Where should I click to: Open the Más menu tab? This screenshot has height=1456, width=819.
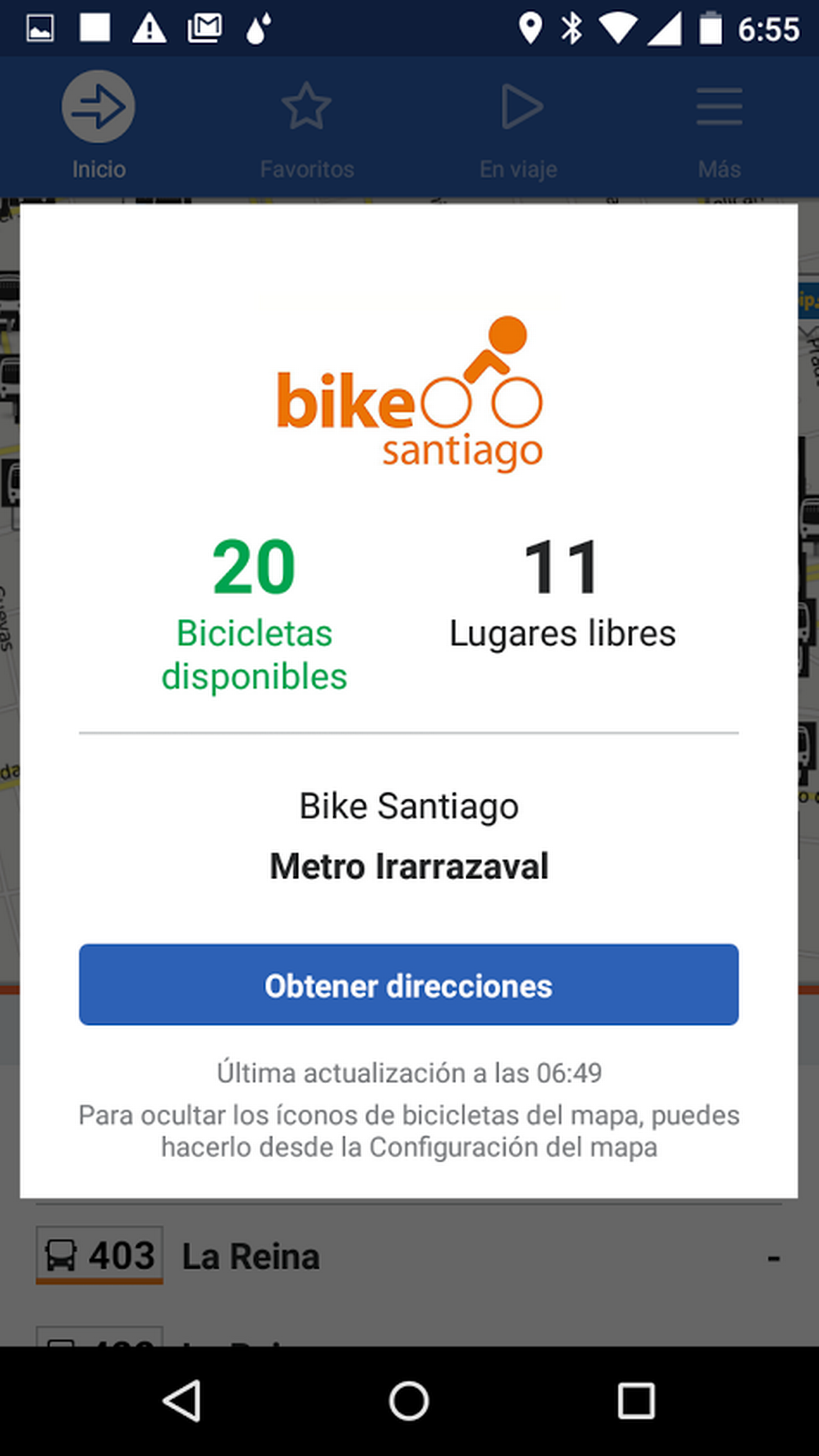(x=719, y=126)
